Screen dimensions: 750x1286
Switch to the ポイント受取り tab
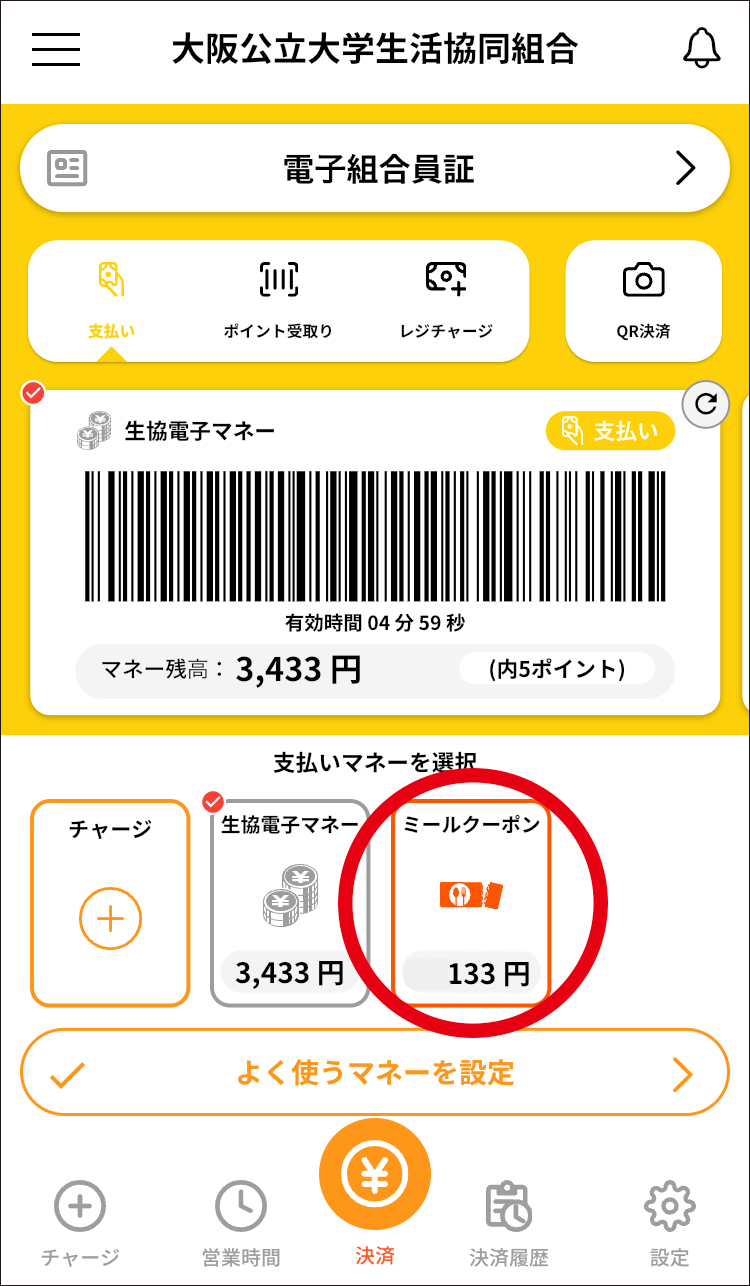278,299
